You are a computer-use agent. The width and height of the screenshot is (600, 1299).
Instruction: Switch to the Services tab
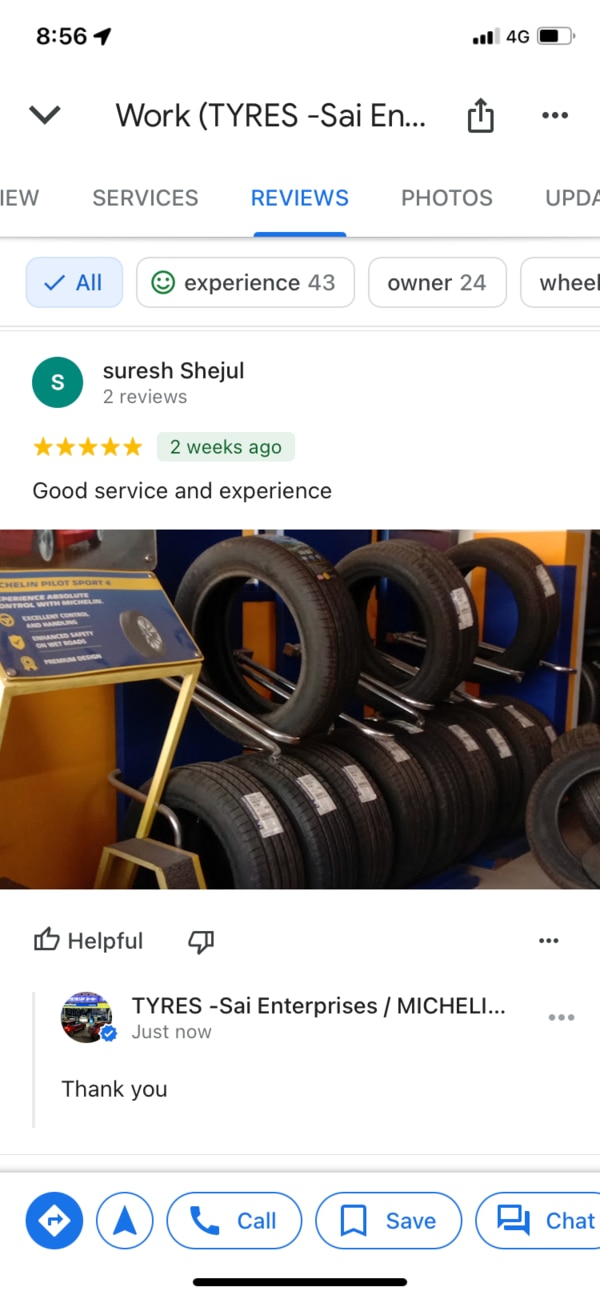coord(145,198)
